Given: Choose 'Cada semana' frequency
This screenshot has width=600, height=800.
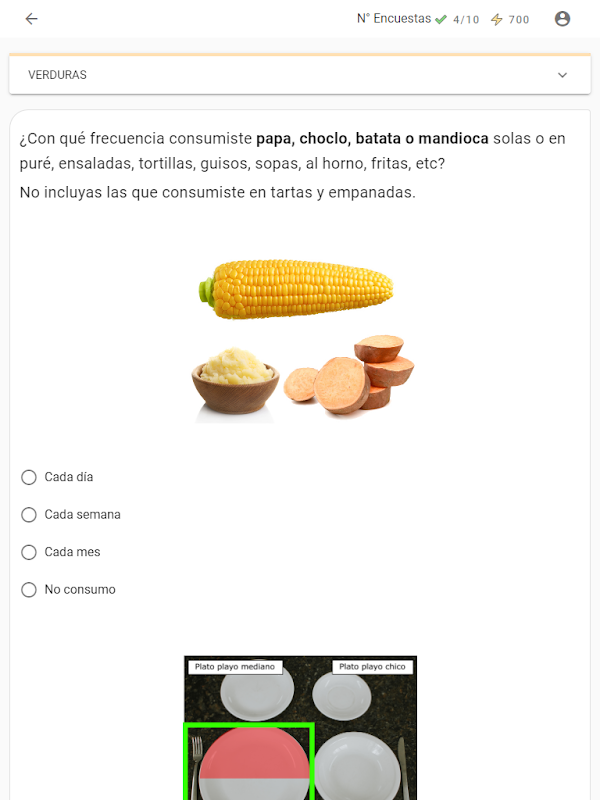Looking at the screenshot, I should (x=29, y=515).
